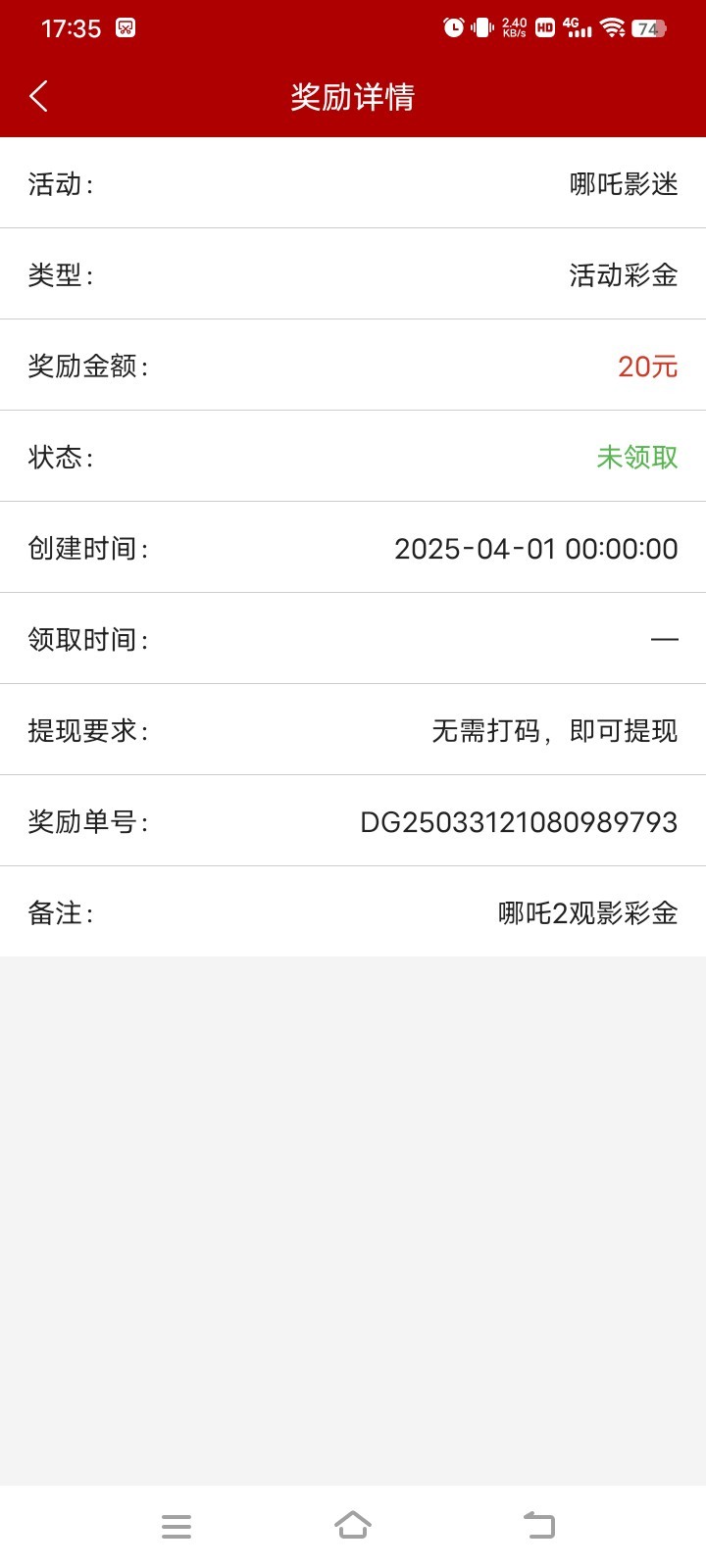
Task: Tap the system back navigation button
Action: point(538,1525)
